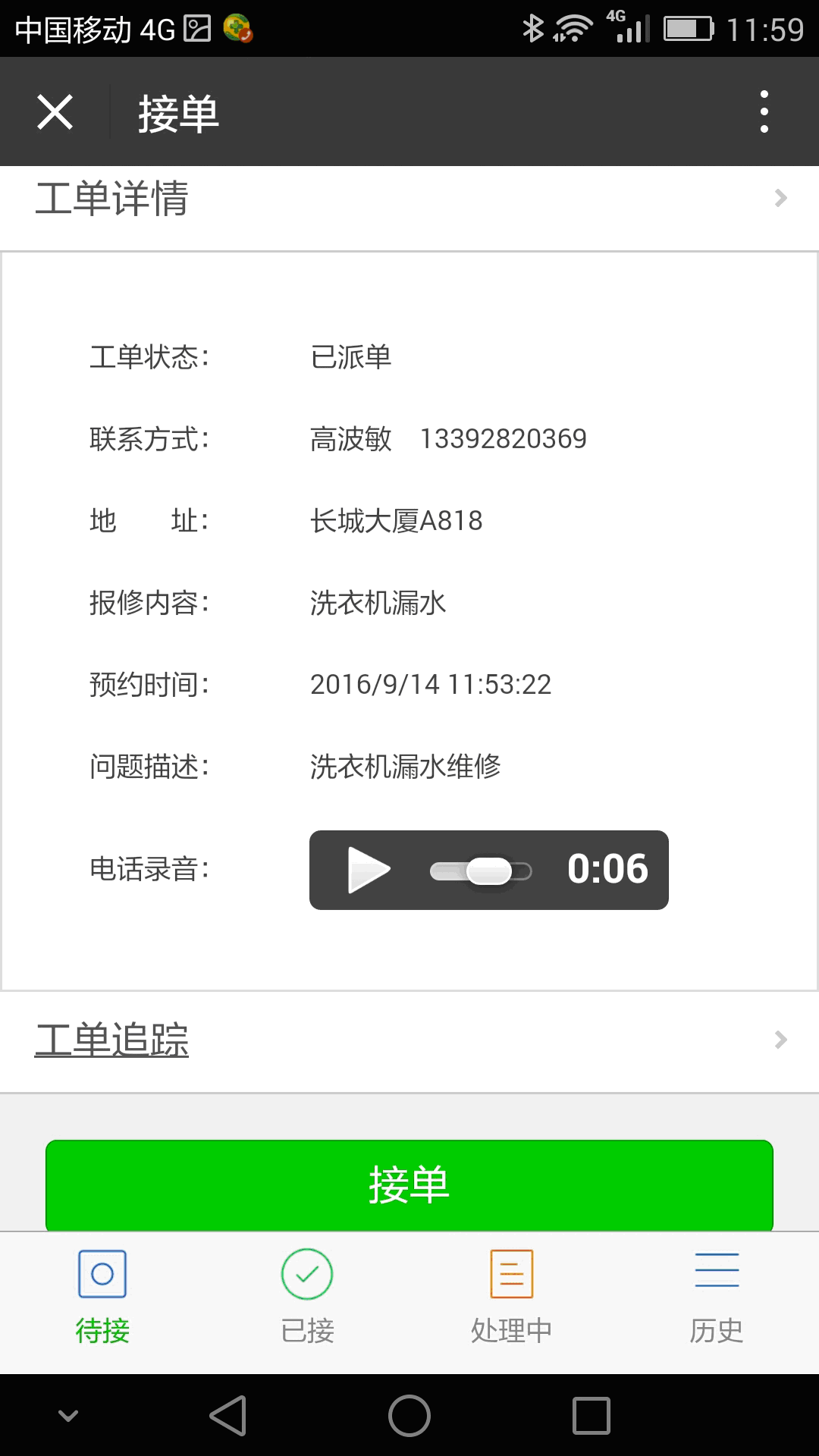The width and height of the screenshot is (819, 1456).
Task: Play the phone recording audio
Action: pyautogui.click(x=369, y=870)
